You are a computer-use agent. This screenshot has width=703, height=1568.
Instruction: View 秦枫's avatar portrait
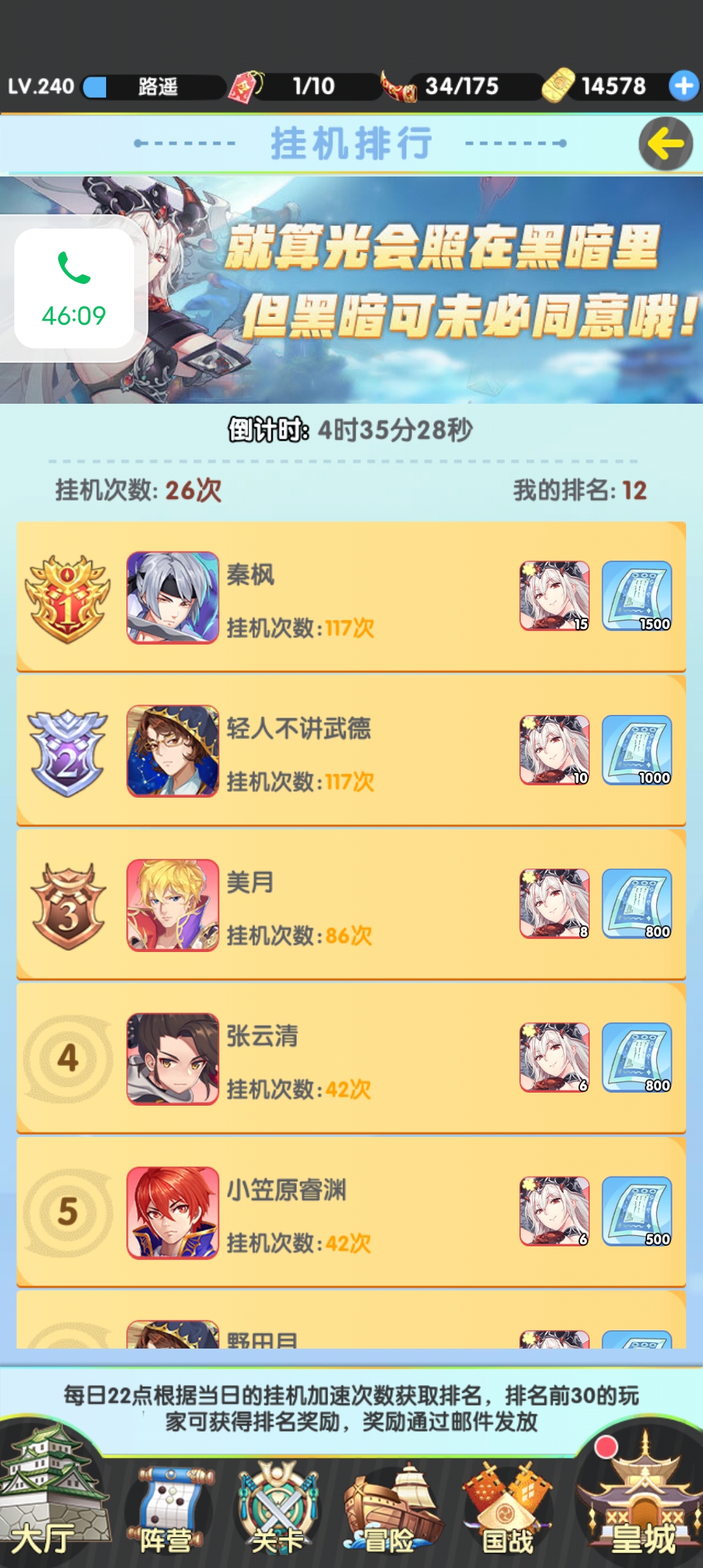[172, 596]
